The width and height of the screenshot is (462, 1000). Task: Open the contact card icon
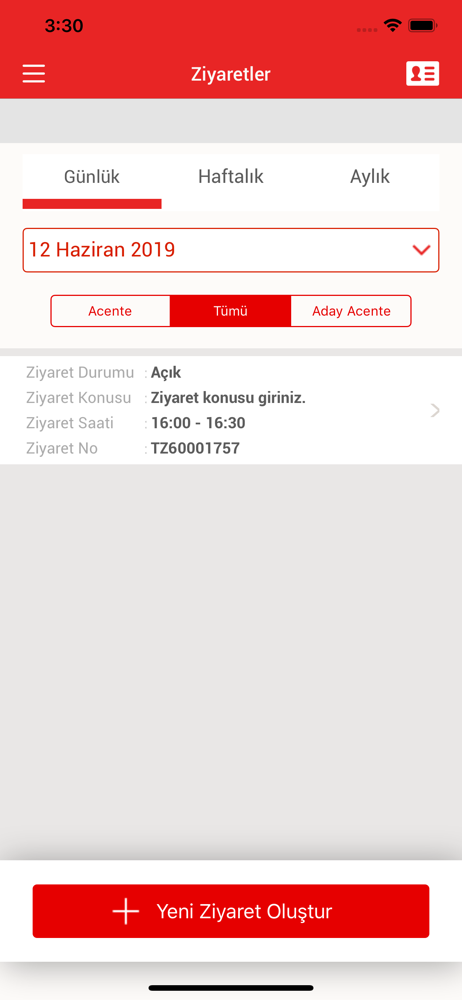(x=422, y=74)
